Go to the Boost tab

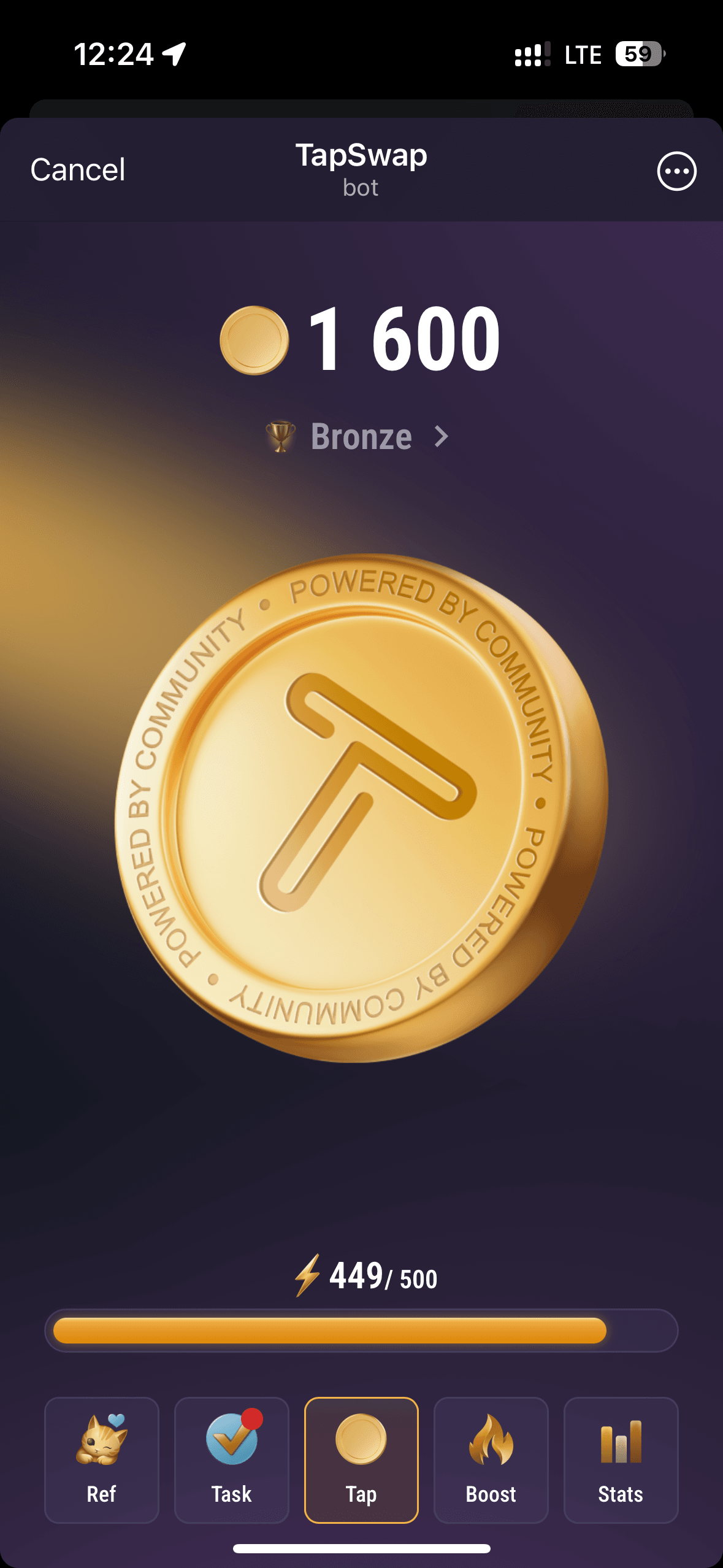tap(491, 1459)
